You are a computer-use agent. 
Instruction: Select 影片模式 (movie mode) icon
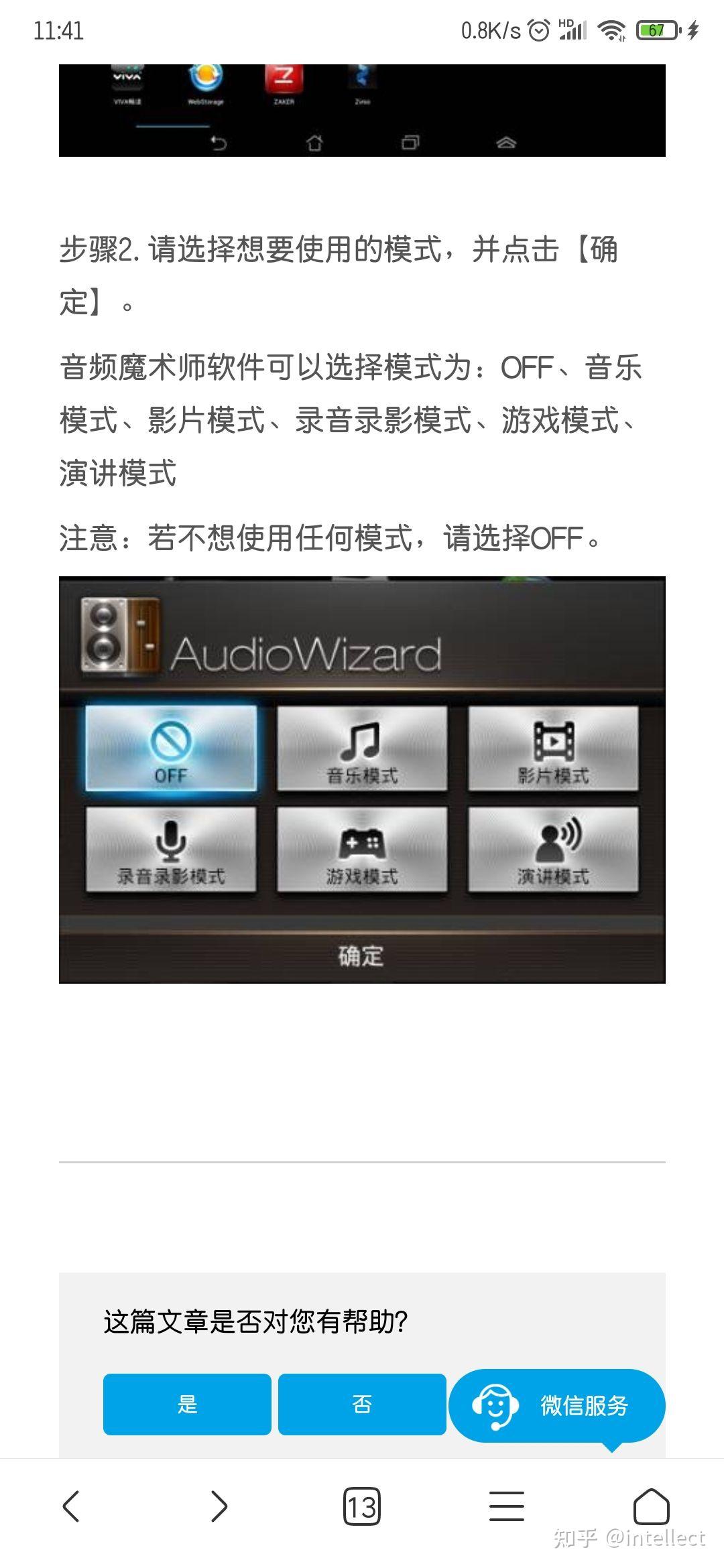(x=554, y=747)
